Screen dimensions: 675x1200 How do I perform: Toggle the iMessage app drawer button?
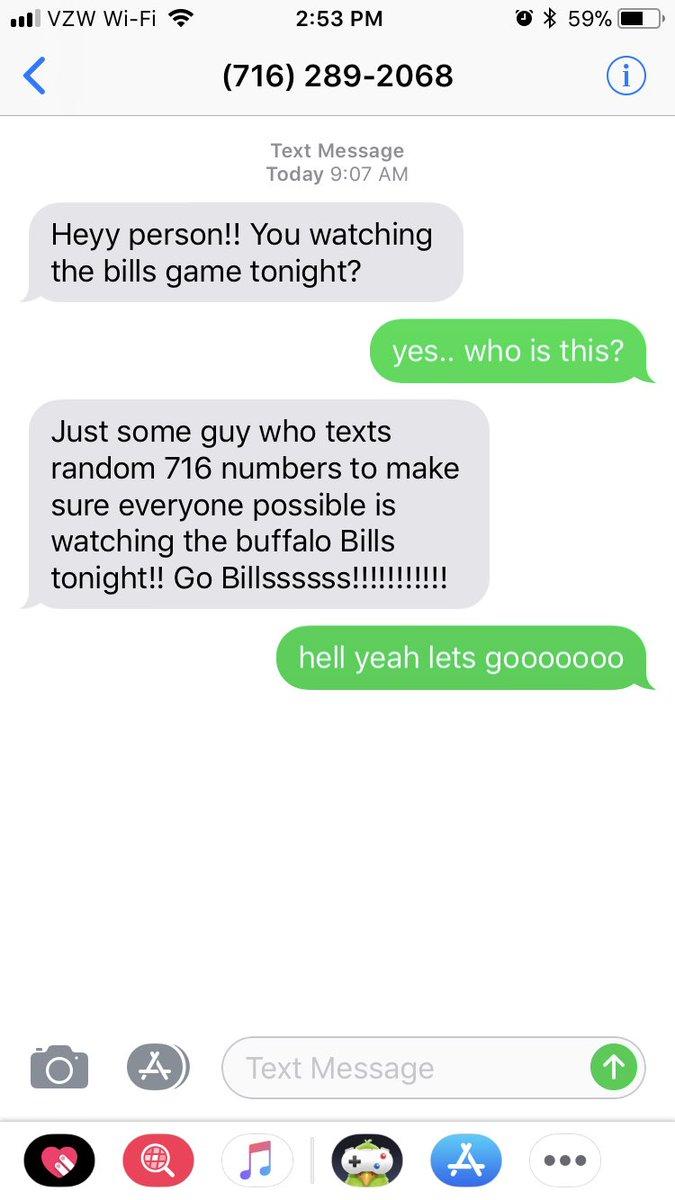tap(157, 1067)
